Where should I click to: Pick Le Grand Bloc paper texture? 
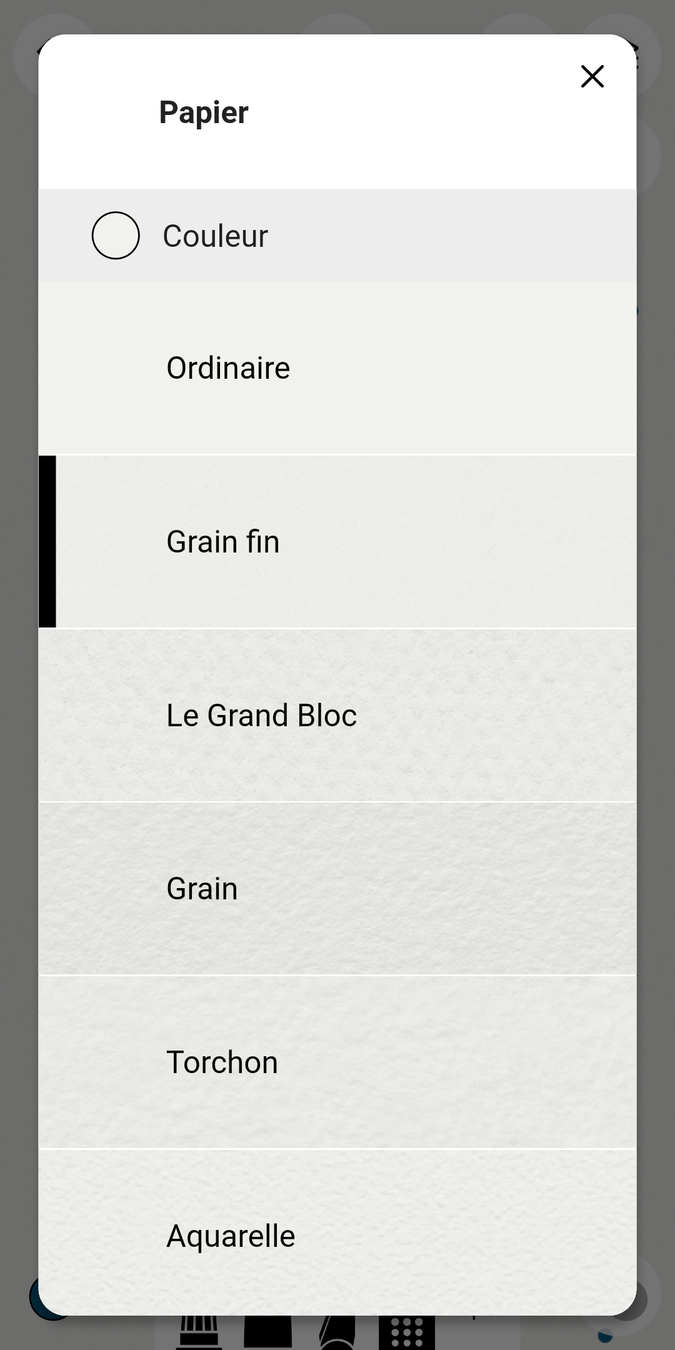coord(337,715)
